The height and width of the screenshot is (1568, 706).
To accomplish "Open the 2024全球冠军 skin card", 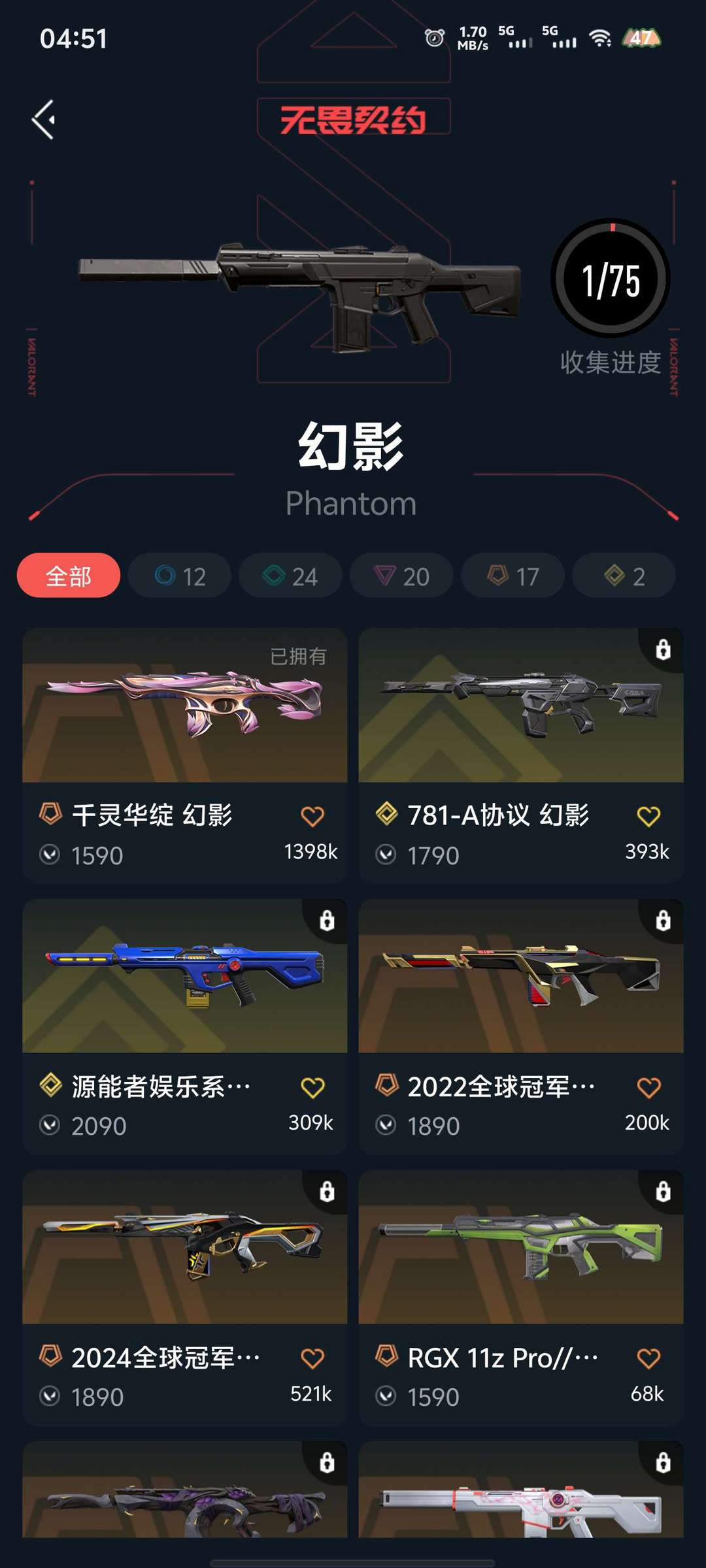I will [x=185, y=1298].
